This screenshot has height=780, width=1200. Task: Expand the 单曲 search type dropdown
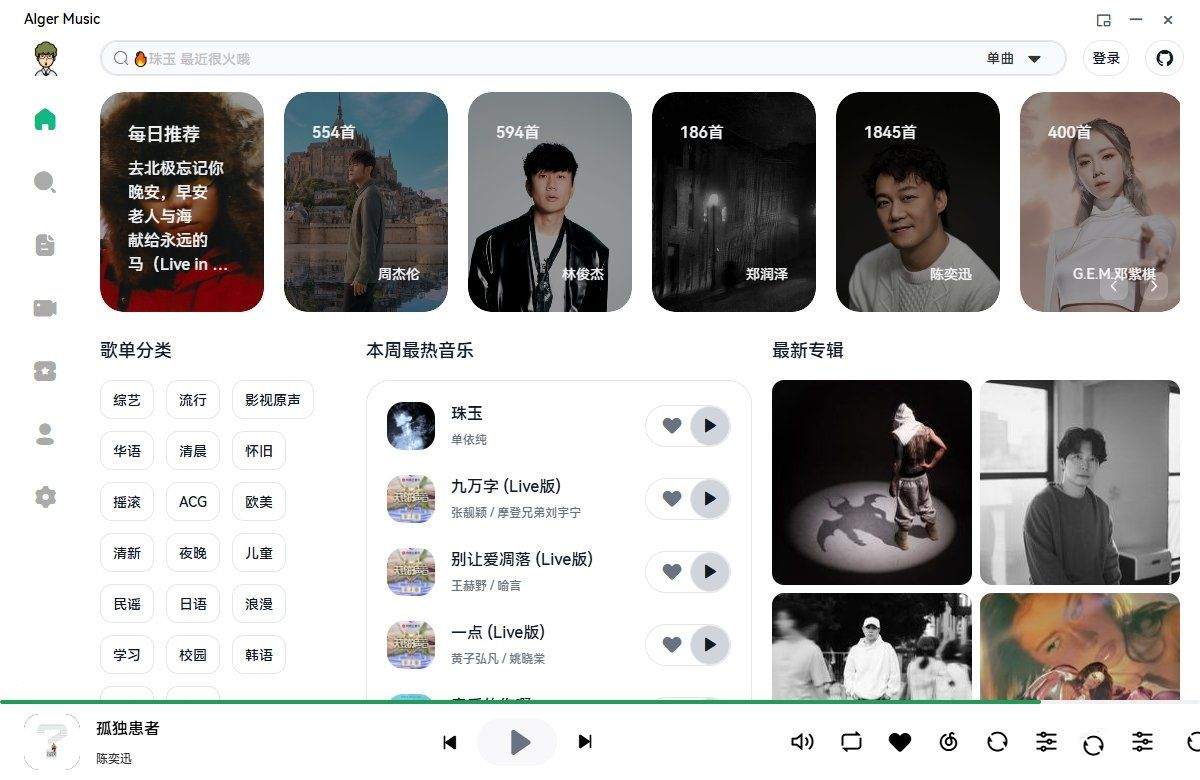pyautogui.click(x=1014, y=59)
